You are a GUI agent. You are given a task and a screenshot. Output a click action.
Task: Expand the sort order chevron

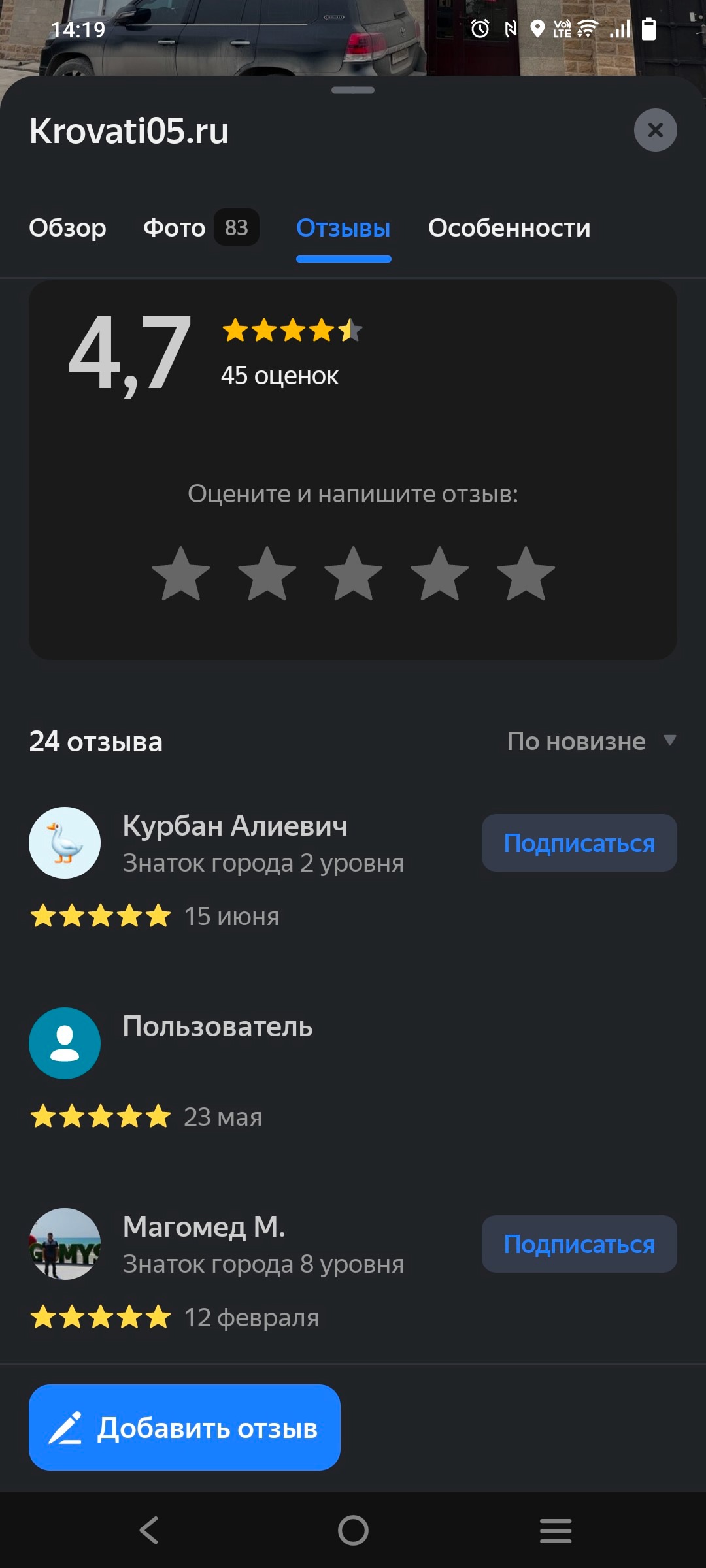click(670, 741)
